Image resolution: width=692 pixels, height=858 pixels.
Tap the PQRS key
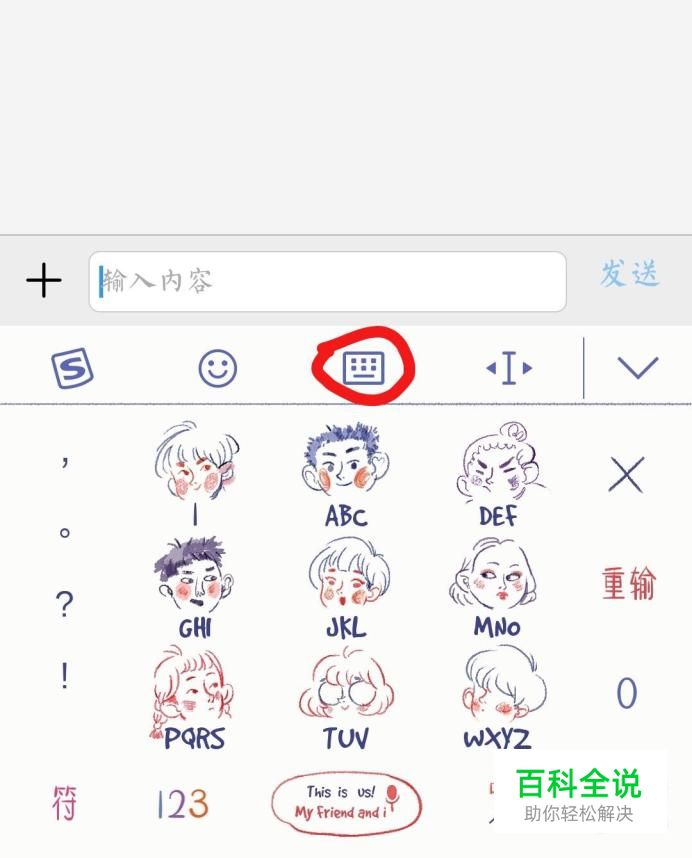point(196,700)
